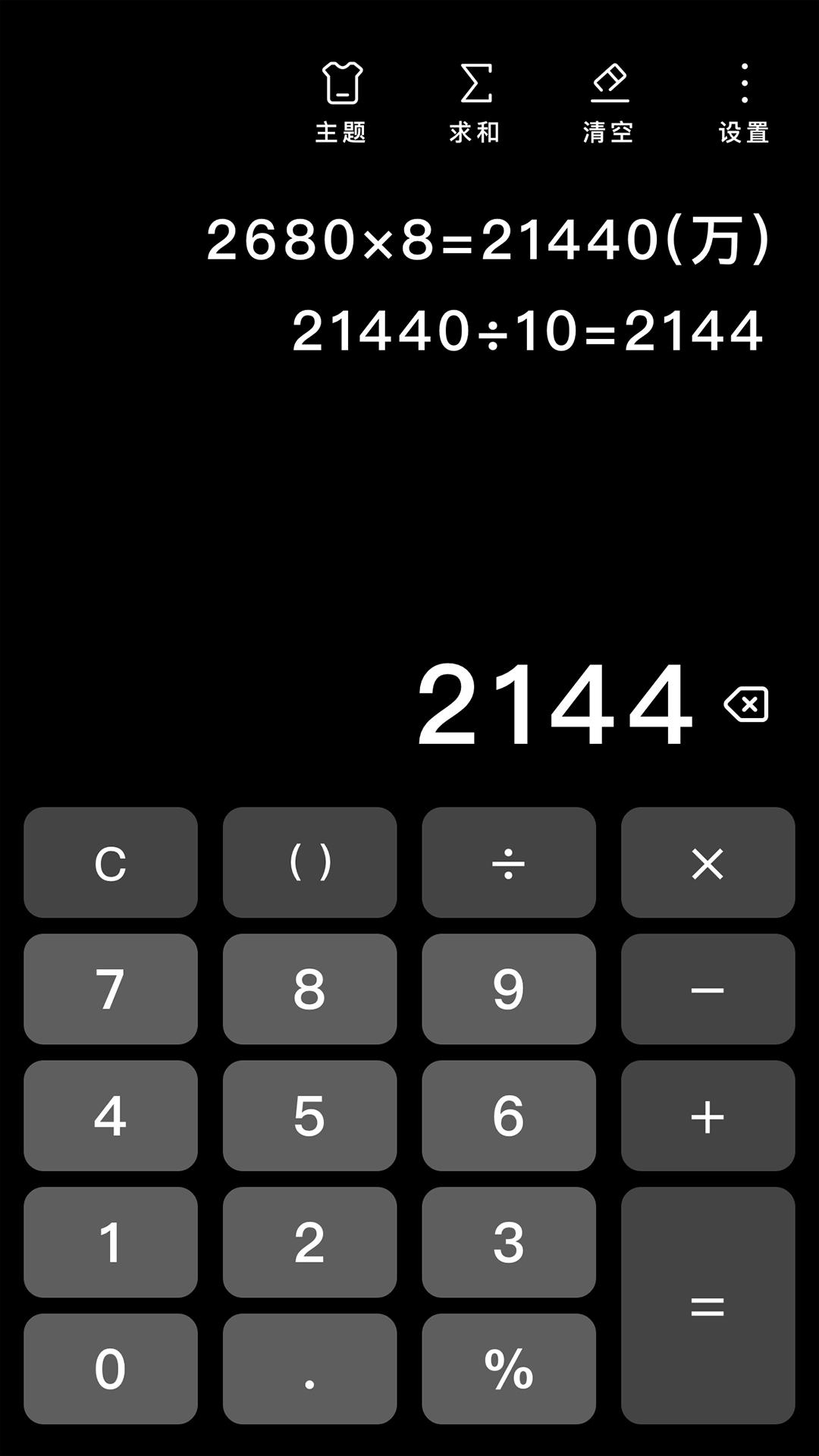Select the multiply × key
This screenshot has width=819, height=1456.
click(x=708, y=862)
